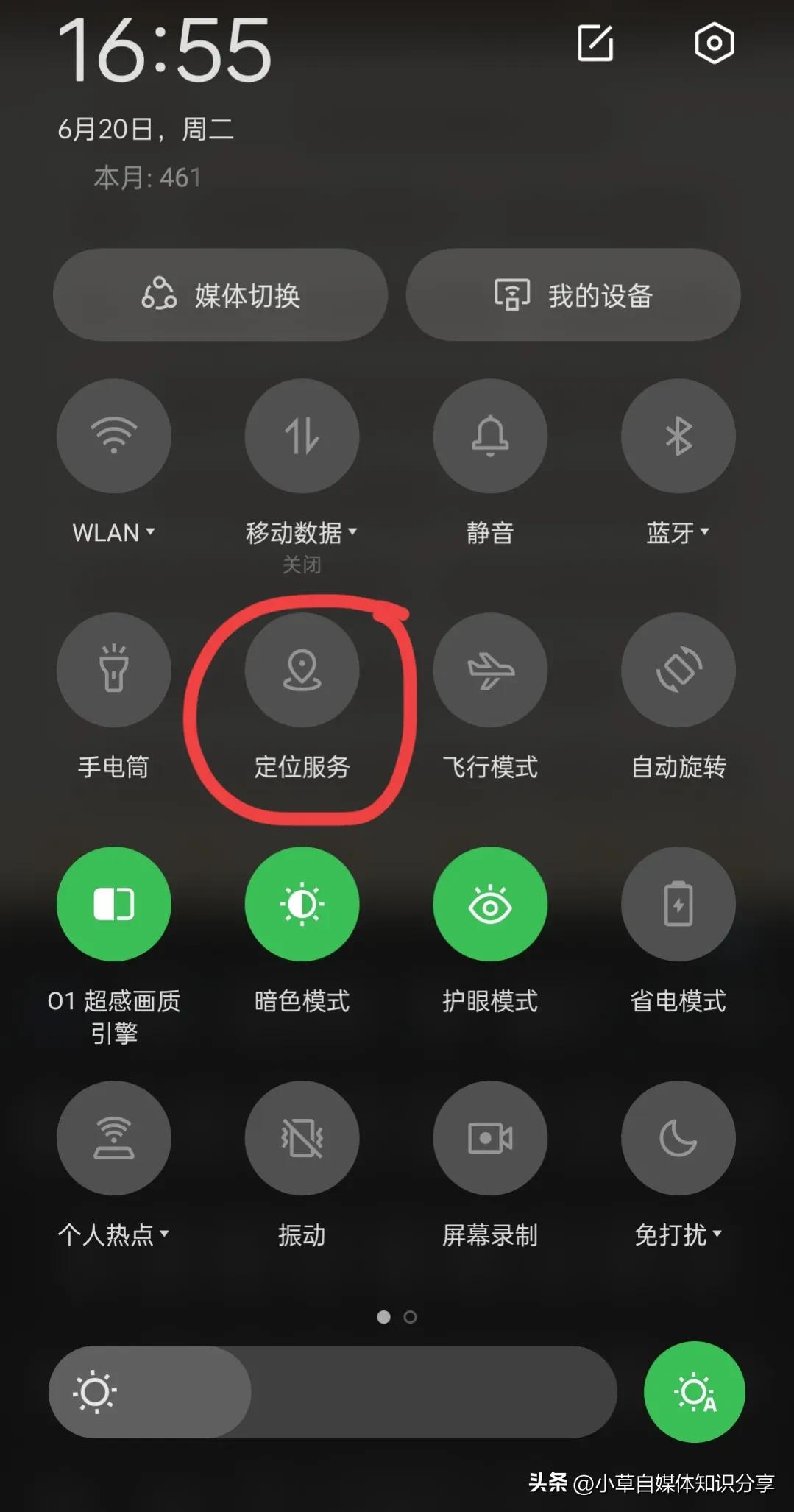
Task: Turn on location services (定位服务)
Action: click(302, 668)
